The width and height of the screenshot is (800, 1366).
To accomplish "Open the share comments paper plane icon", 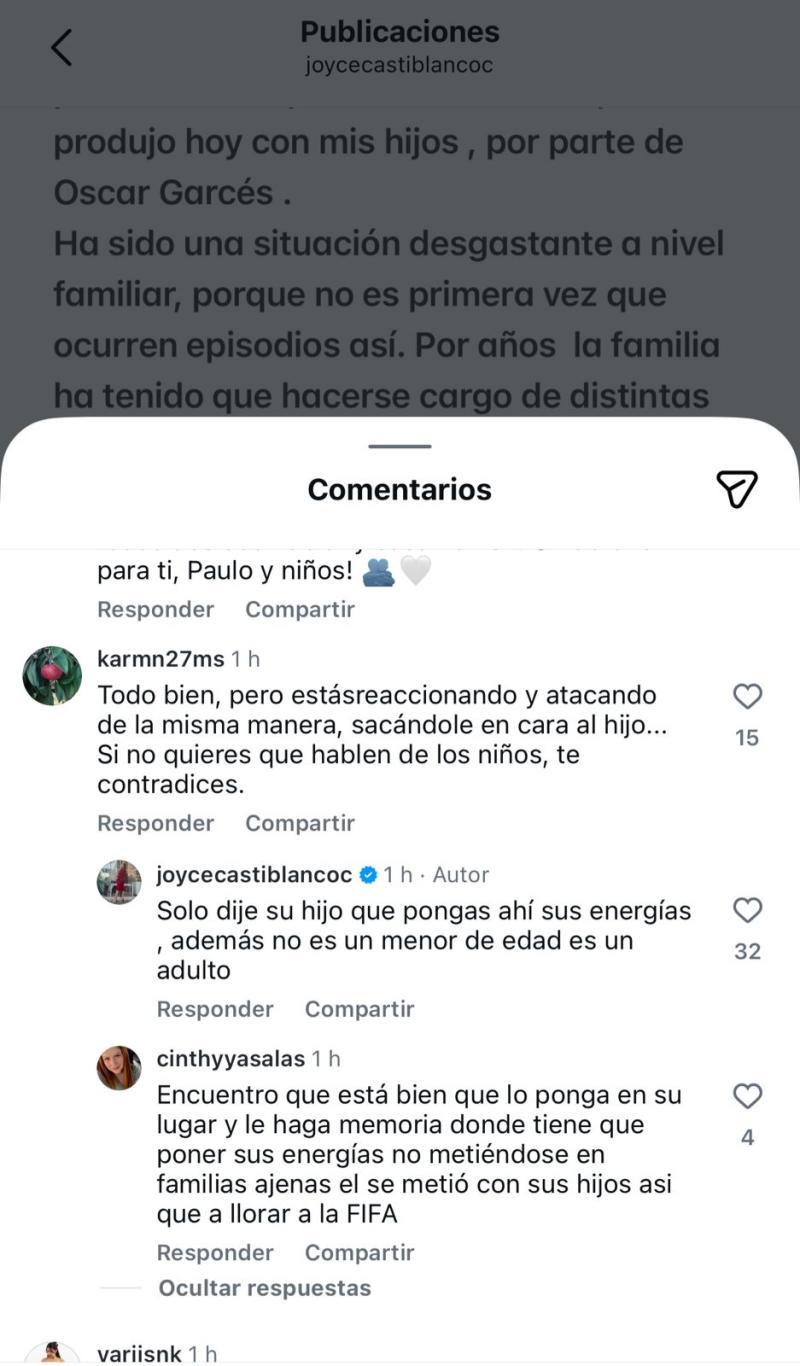I will (x=737, y=489).
